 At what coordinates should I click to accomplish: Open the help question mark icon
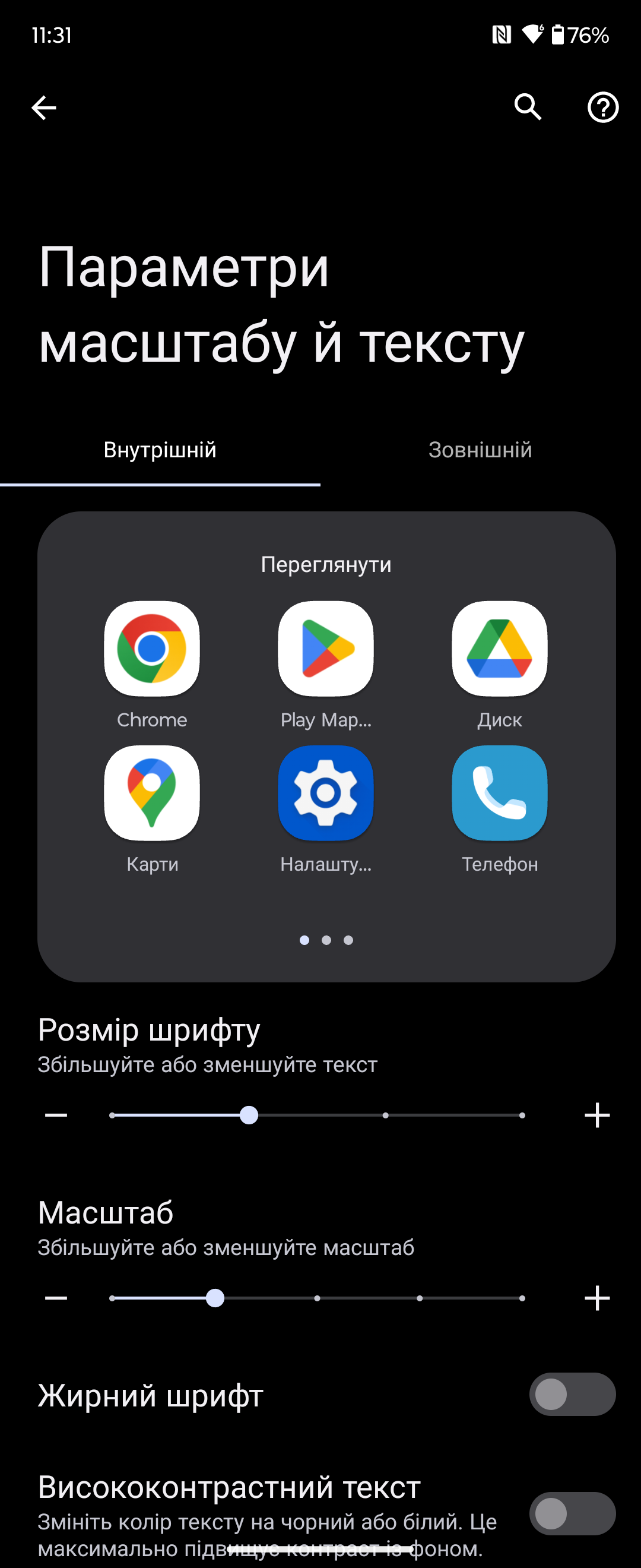602,108
